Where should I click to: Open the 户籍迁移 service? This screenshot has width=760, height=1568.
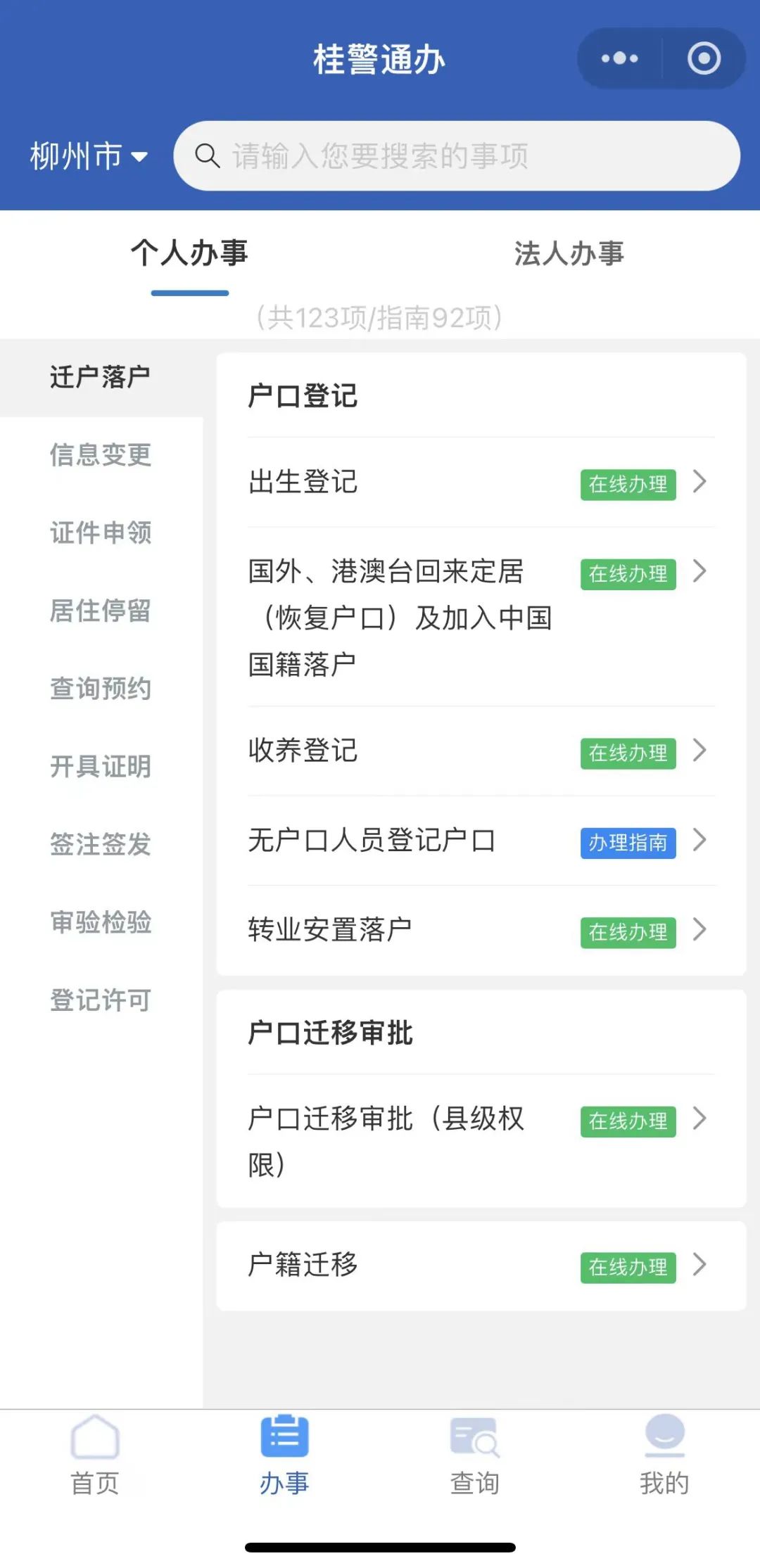[481, 1266]
